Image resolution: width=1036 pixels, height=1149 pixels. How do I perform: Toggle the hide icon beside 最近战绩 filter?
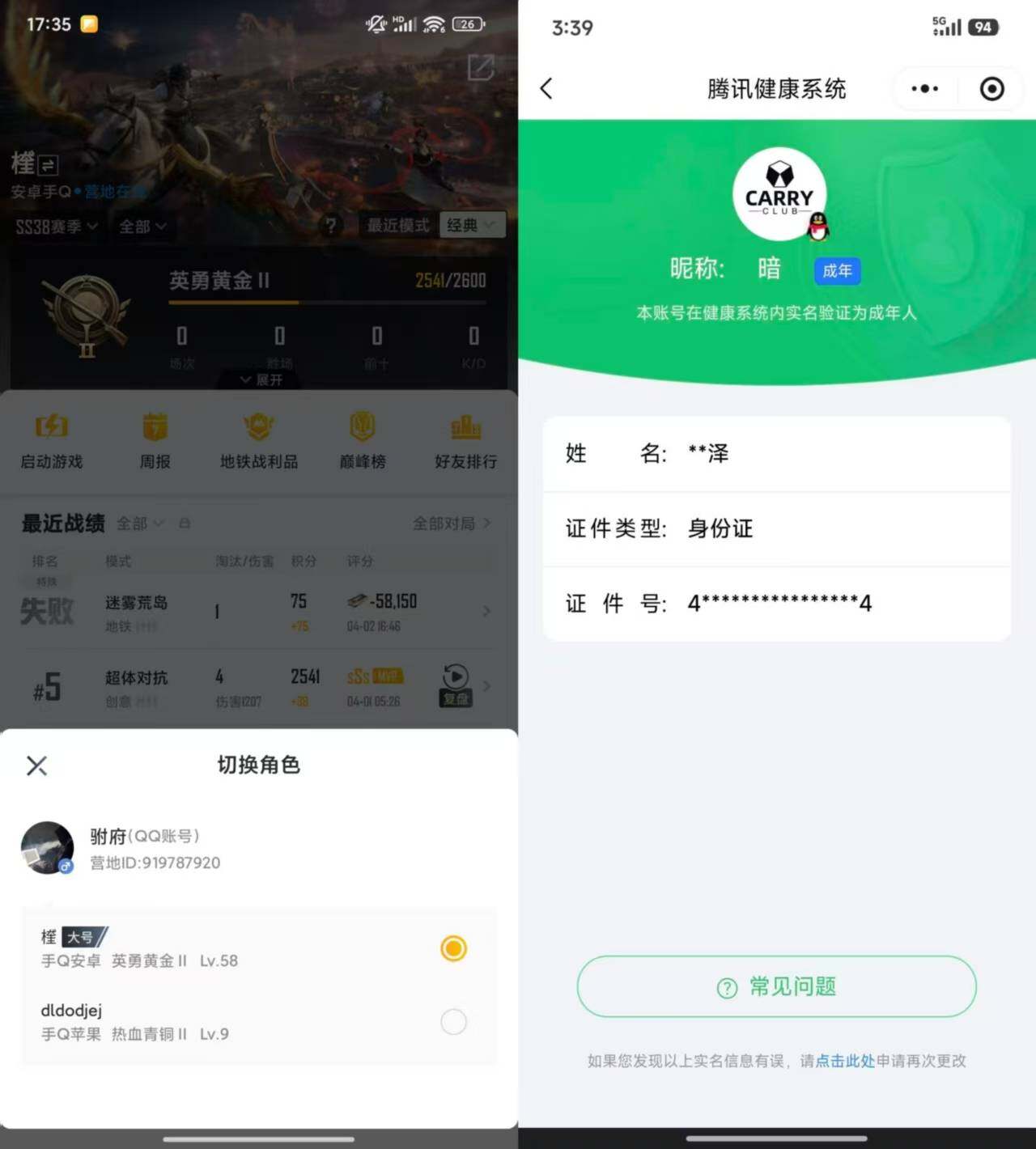click(185, 524)
